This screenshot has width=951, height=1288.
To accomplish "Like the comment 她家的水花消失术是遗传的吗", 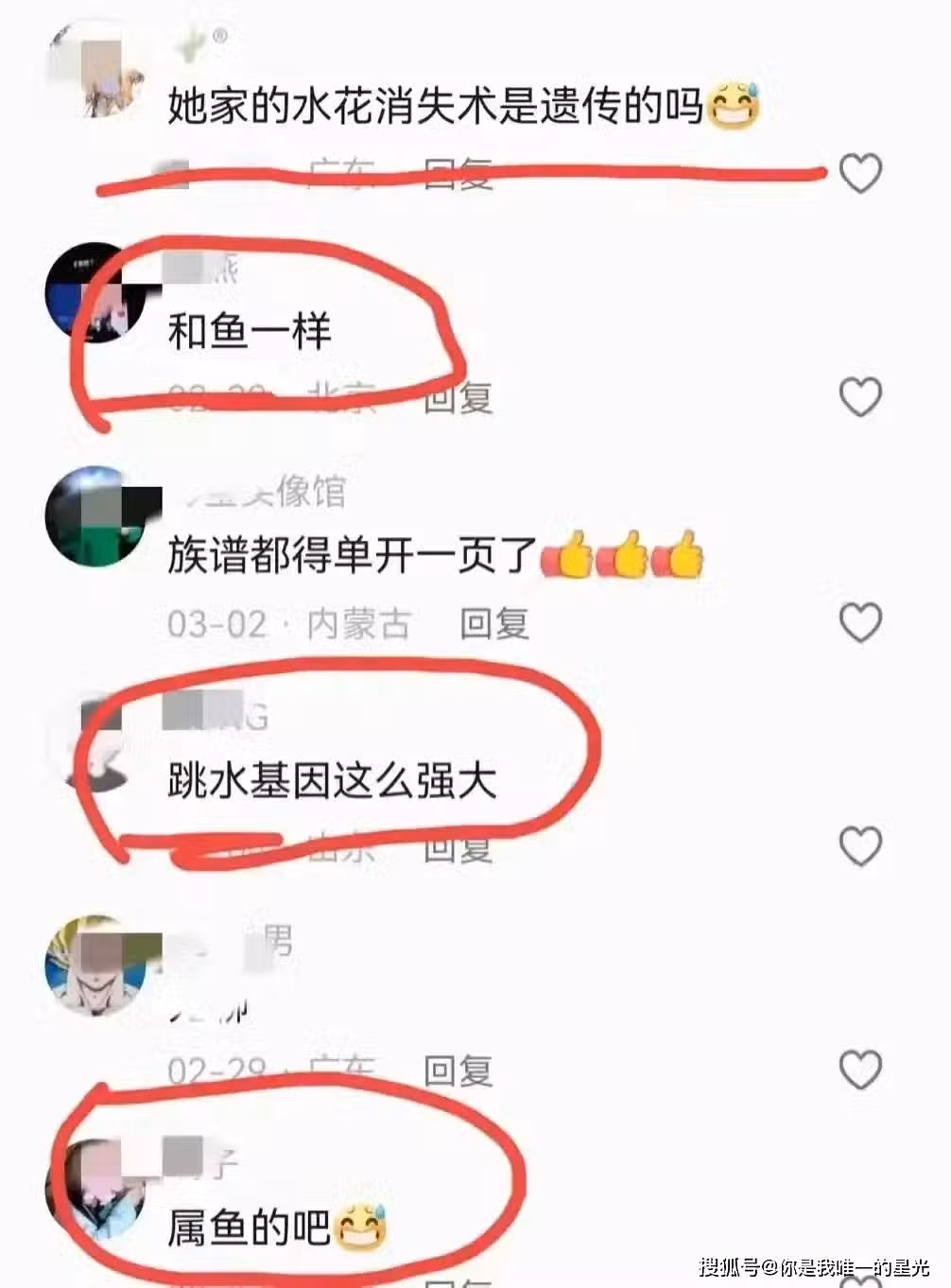I will point(859,173).
